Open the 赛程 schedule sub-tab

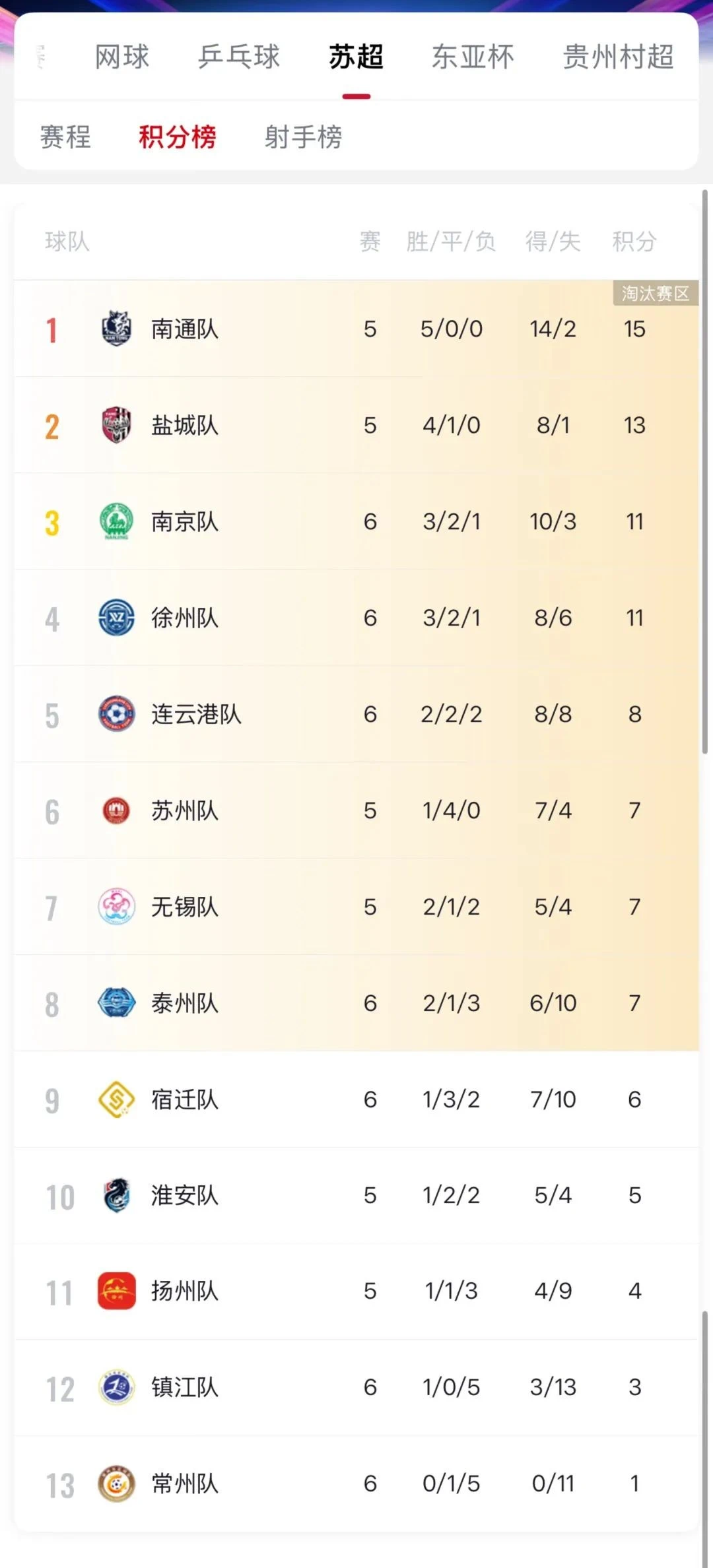[65, 137]
